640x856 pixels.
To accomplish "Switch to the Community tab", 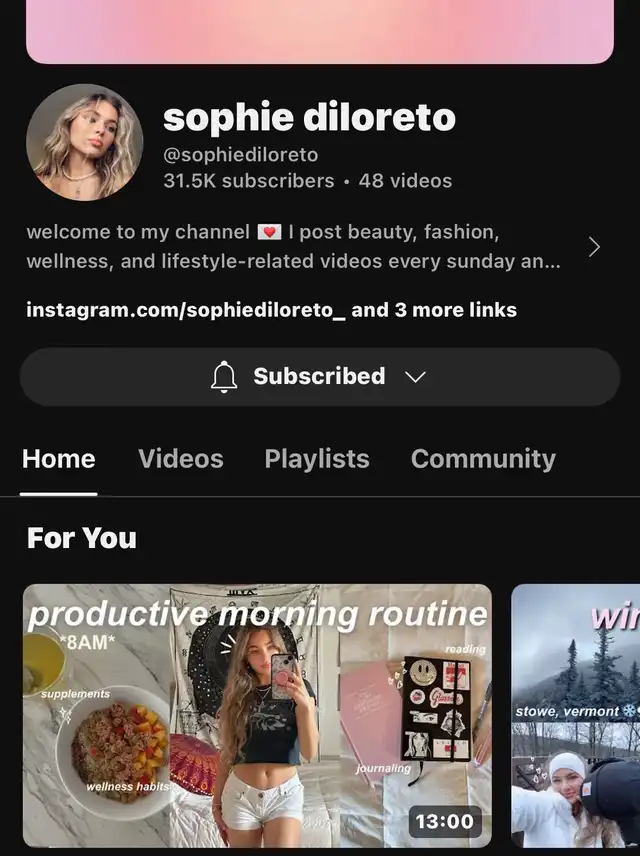I will click(483, 459).
